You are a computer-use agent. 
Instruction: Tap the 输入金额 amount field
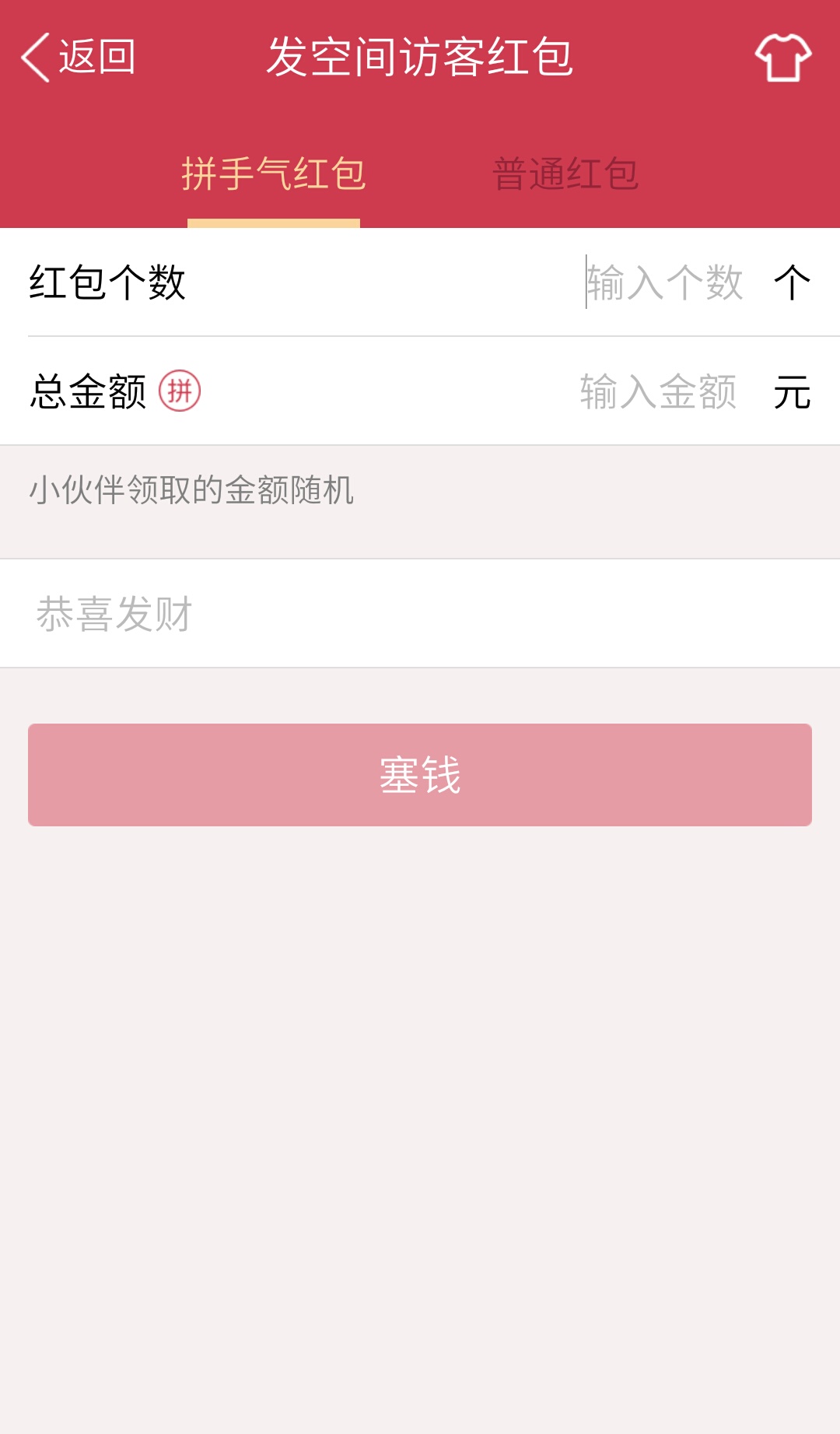click(x=657, y=392)
